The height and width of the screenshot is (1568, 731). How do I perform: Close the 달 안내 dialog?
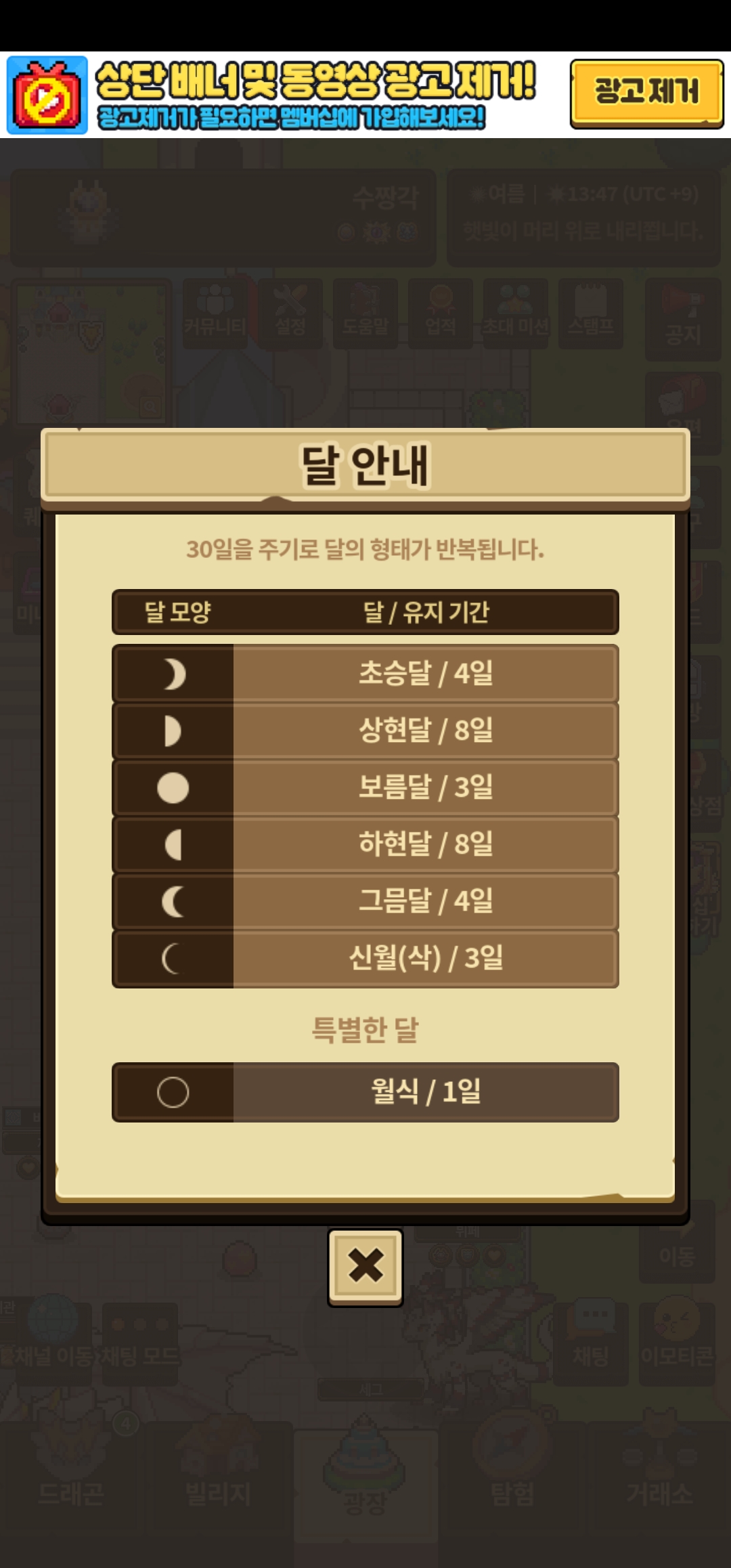pos(365,1267)
